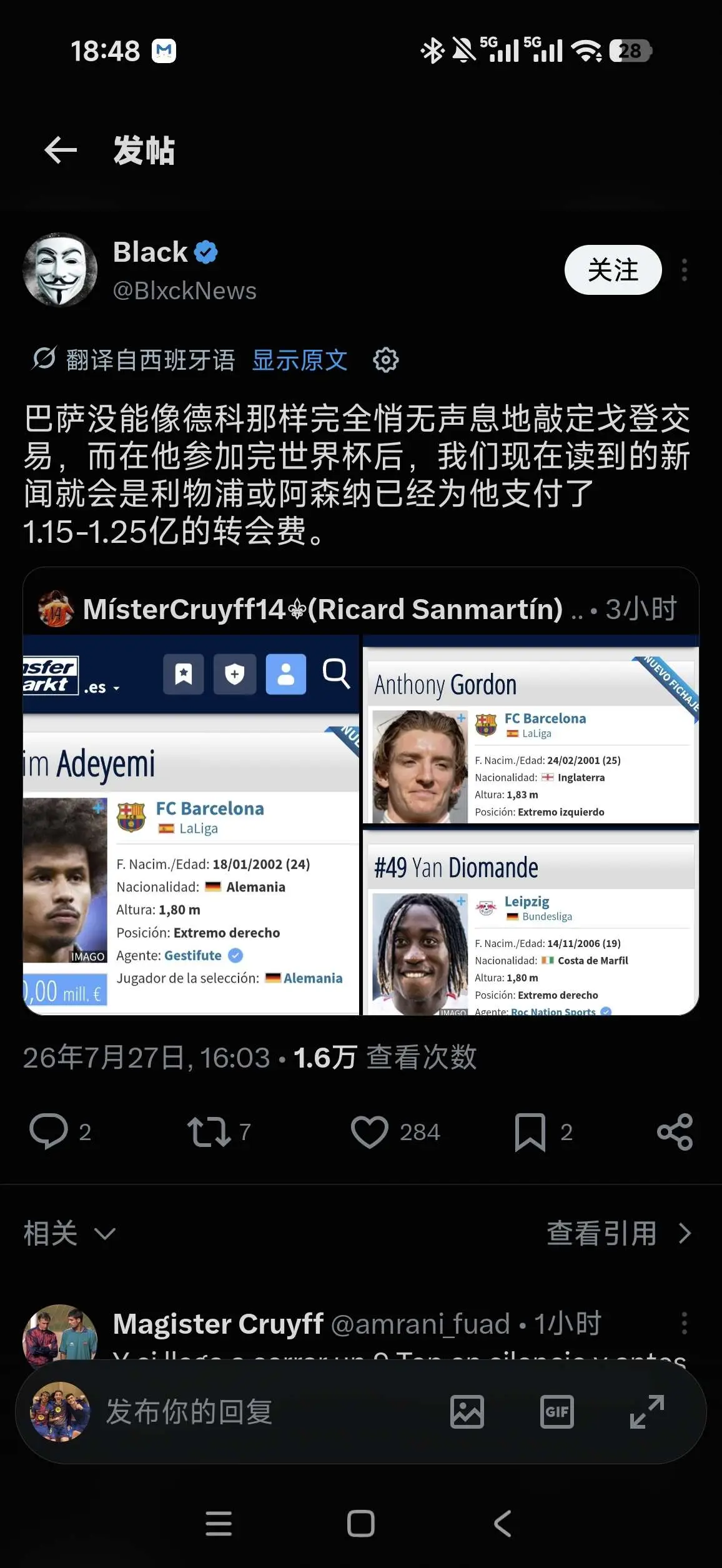Add a GIF to the reply
Screen dimensions: 722x1568
[556, 1412]
